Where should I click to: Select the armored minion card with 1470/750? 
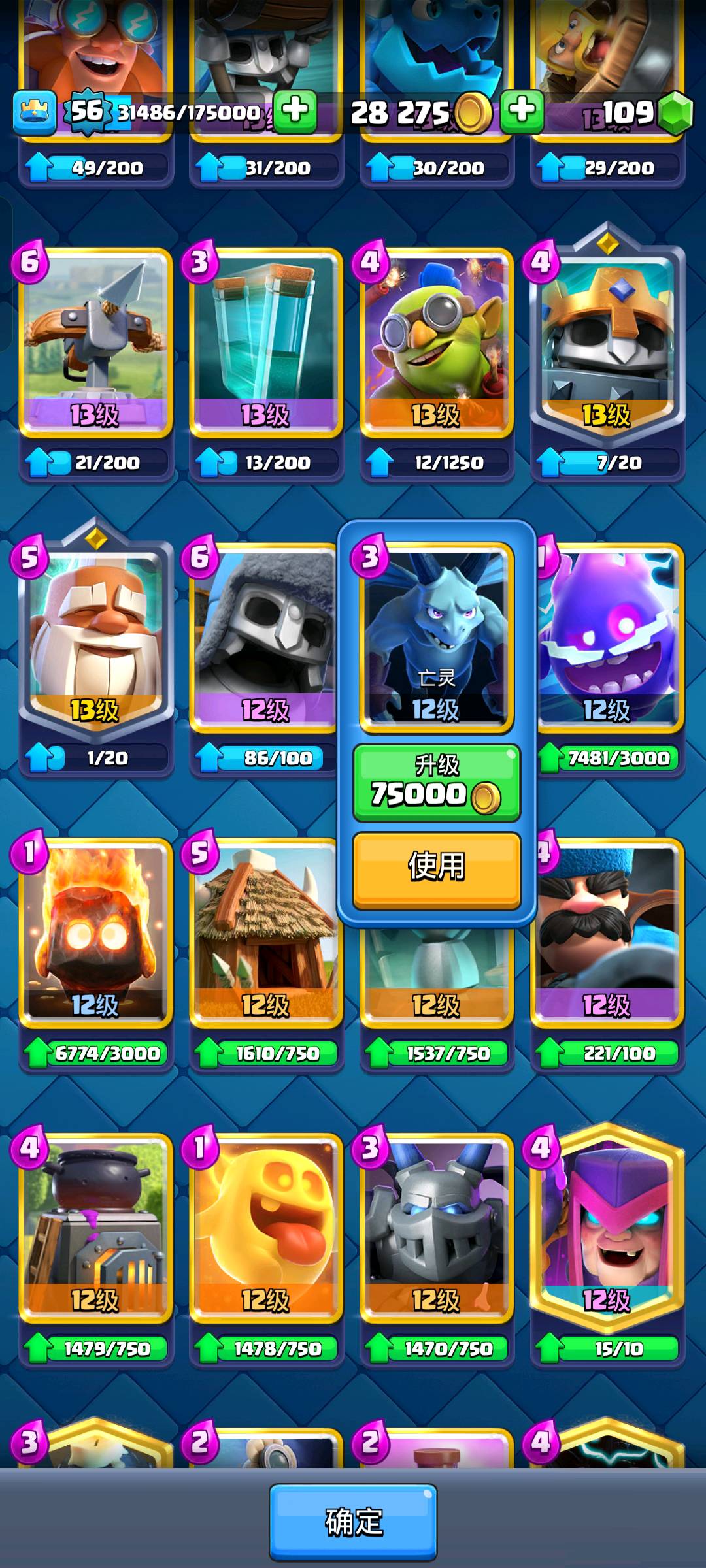coord(437,1228)
